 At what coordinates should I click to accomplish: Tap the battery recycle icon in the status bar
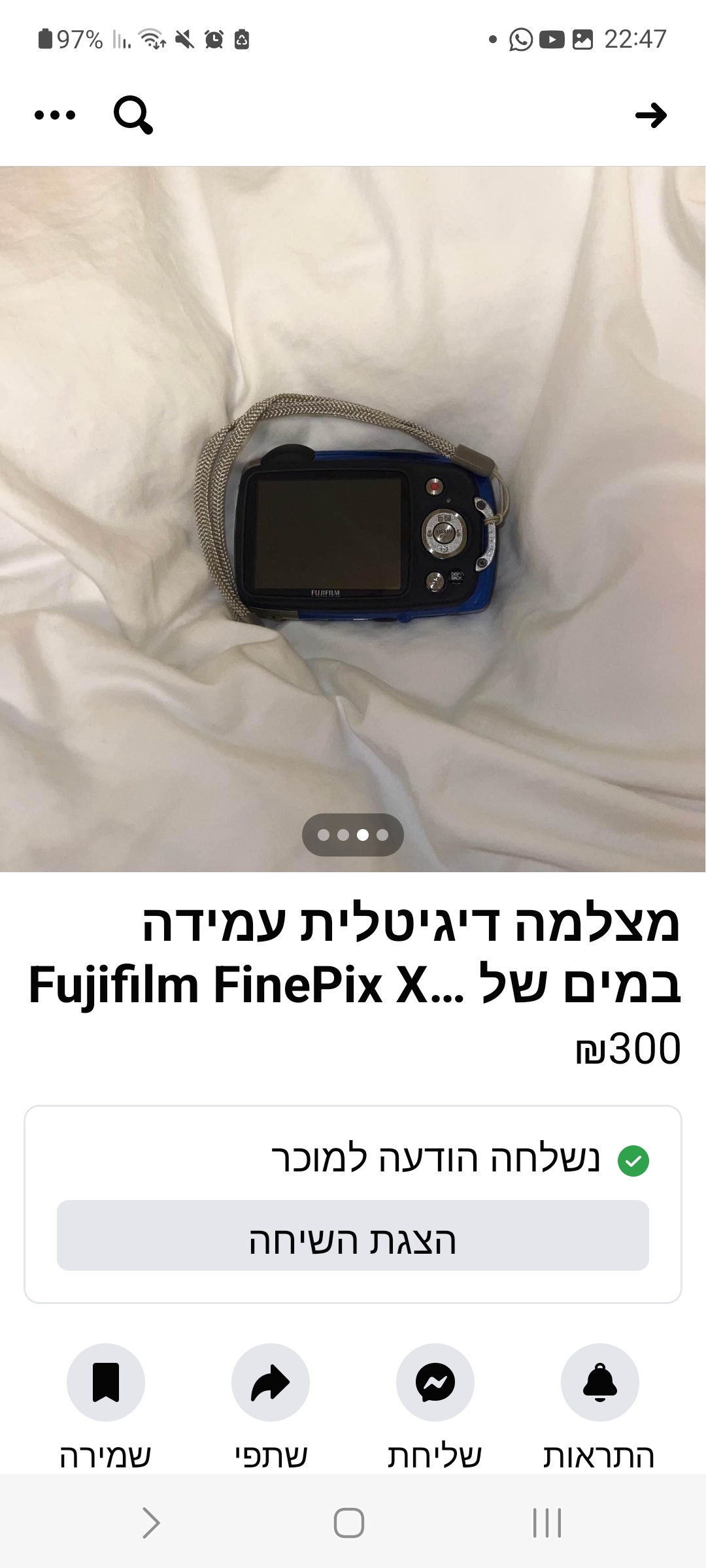241,39
